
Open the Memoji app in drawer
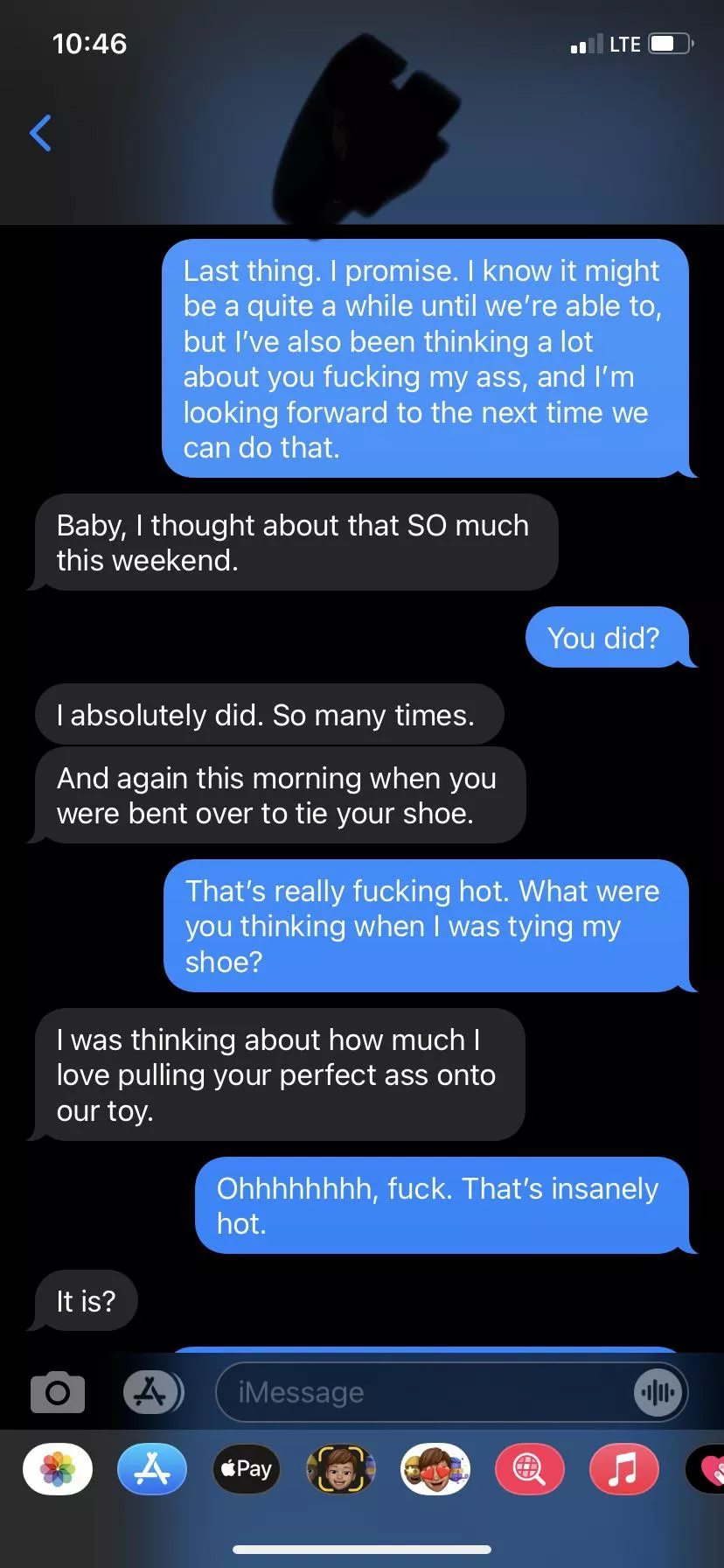point(341,1469)
